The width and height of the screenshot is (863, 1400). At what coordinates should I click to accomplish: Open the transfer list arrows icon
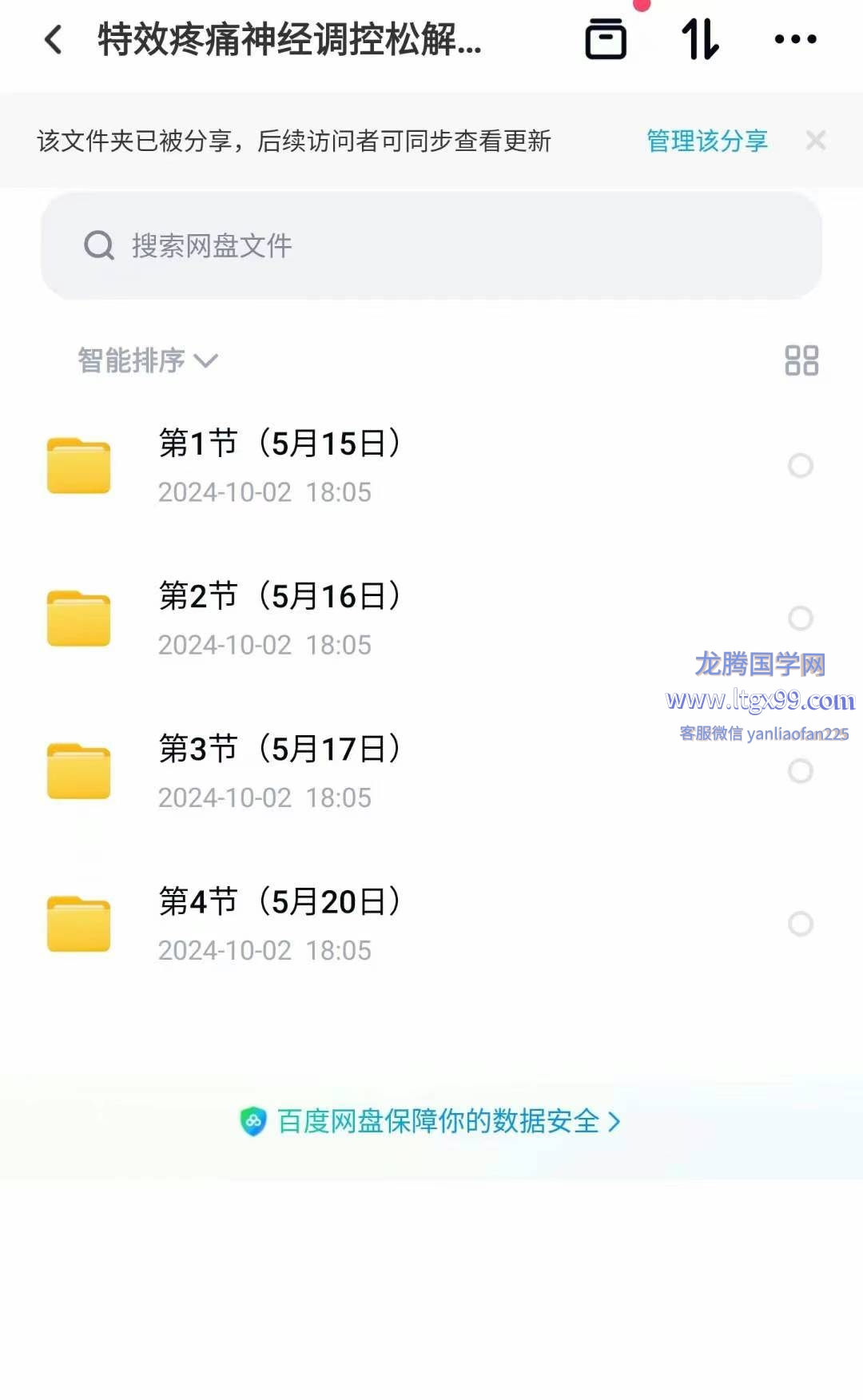click(700, 39)
